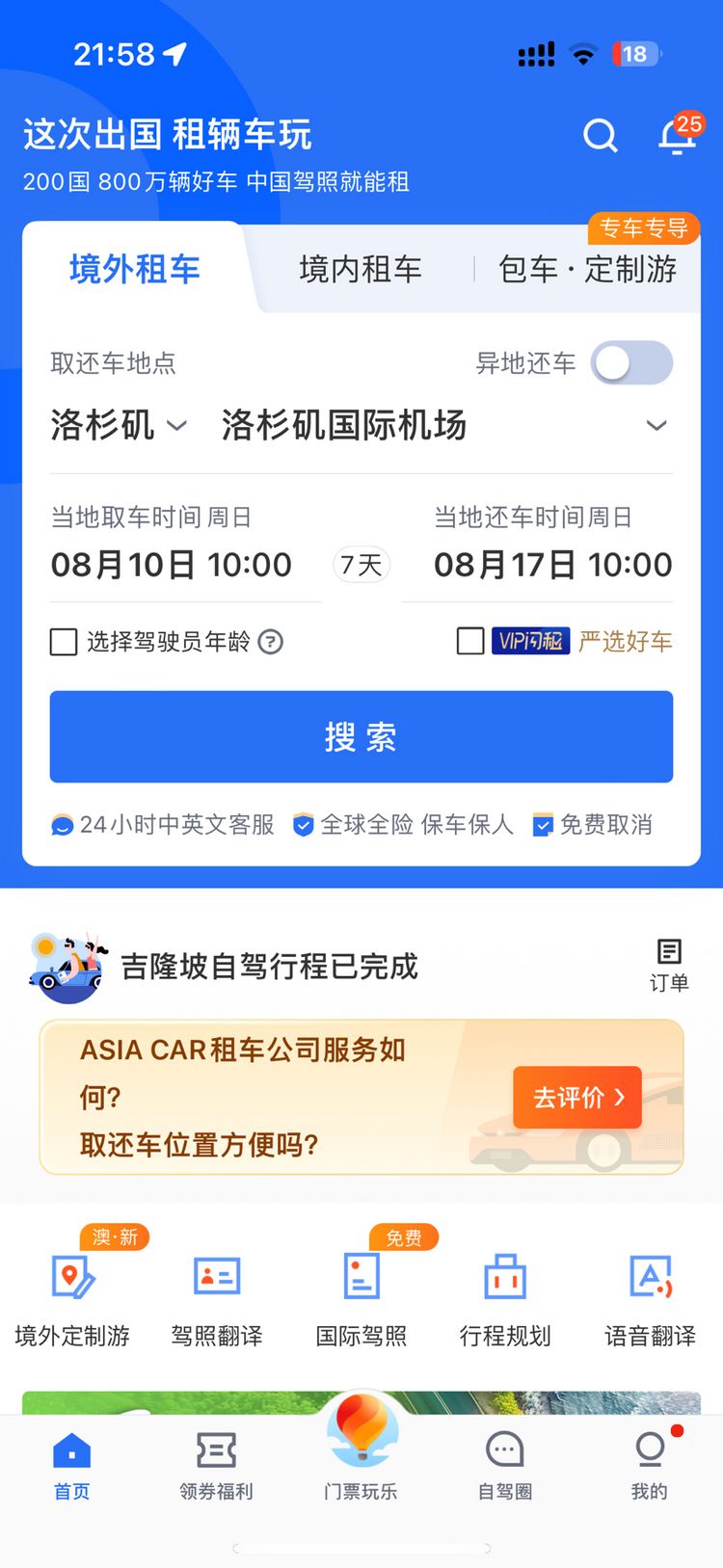Open the notifications bell
This screenshot has height=1568, width=723.
pyautogui.click(x=678, y=138)
